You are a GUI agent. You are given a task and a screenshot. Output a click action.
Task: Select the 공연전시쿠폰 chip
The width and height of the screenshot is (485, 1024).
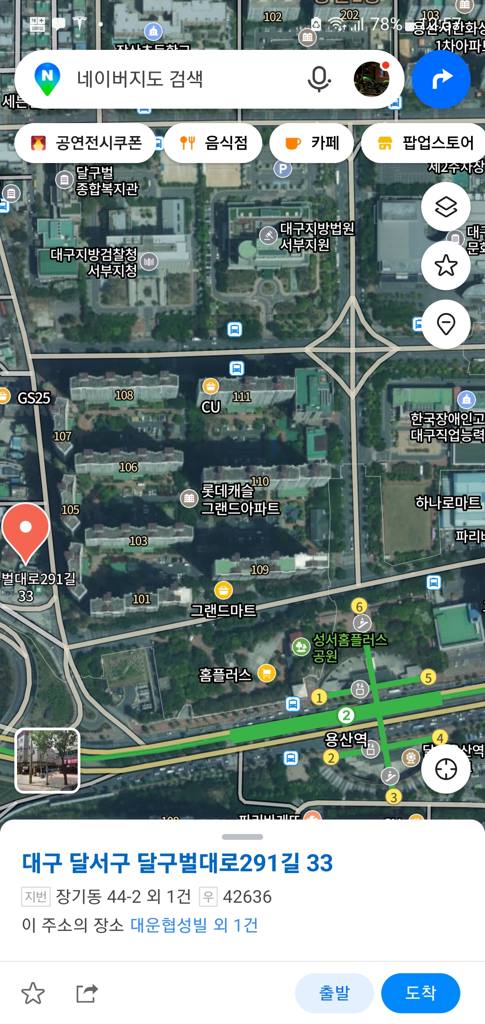point(85,143)
